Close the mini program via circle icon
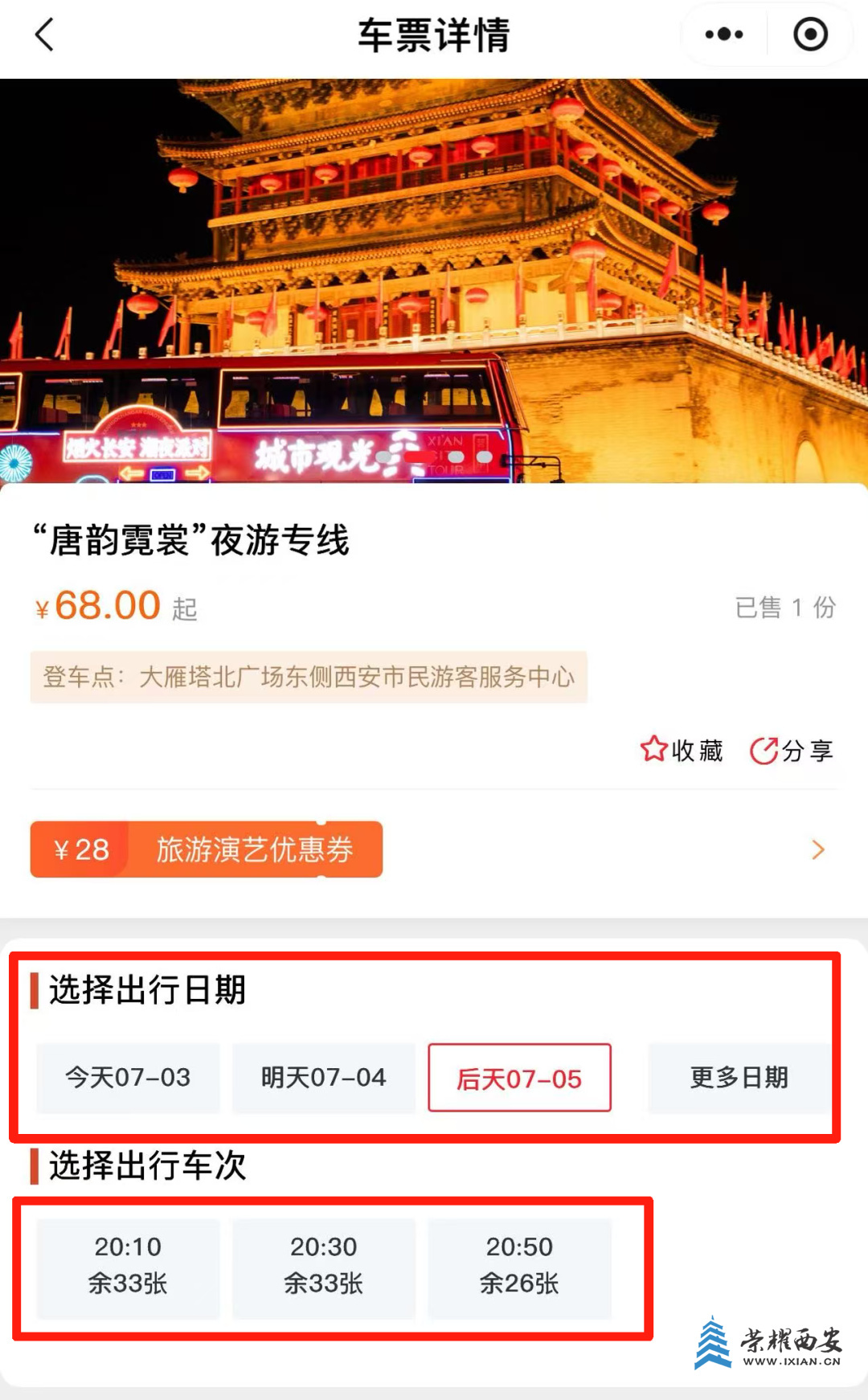Screen dimensions: 868x1400 pos(810,35)
